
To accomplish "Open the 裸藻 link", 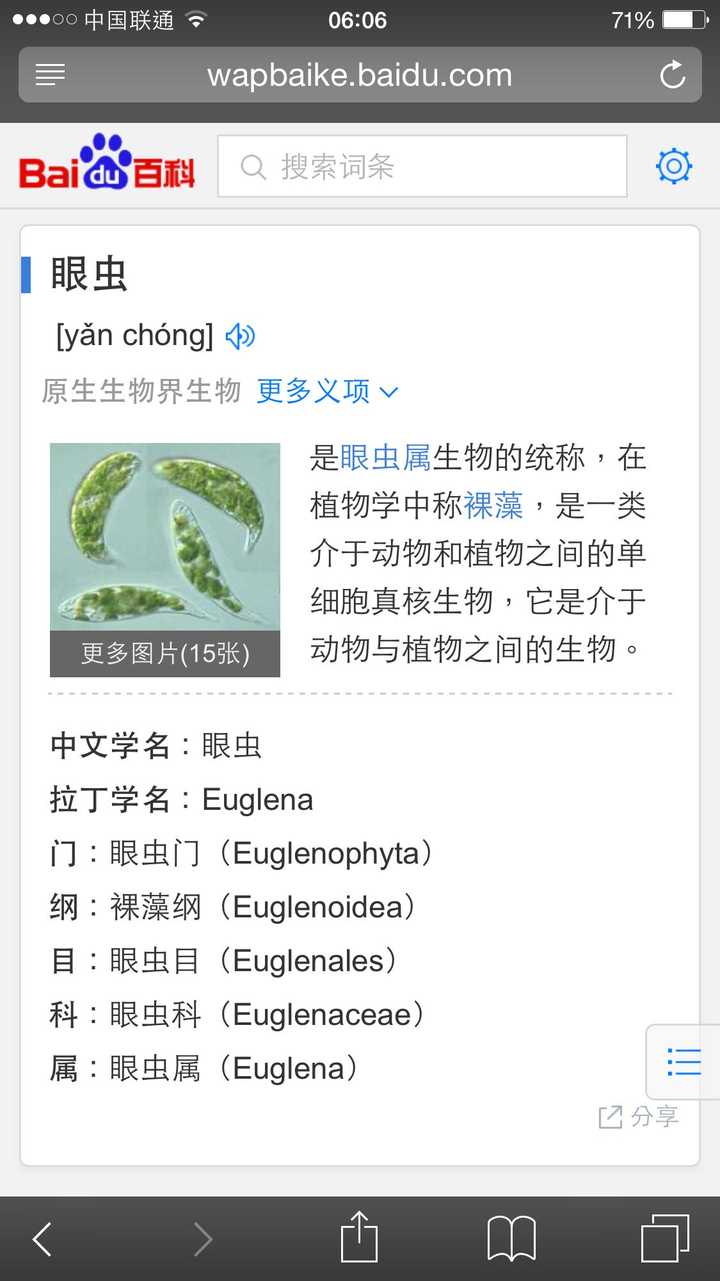I will coord(494,506).
